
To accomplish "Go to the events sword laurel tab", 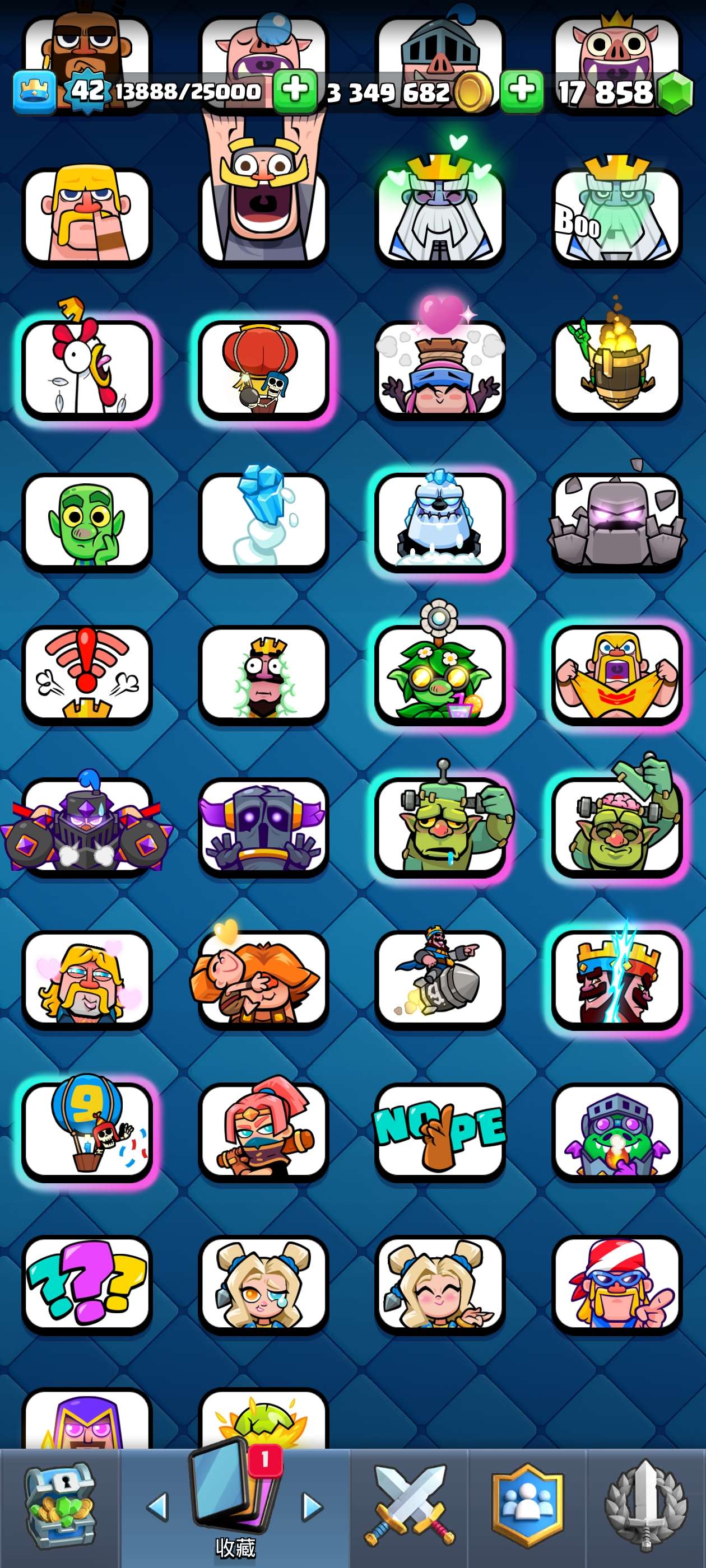I will (645, 1505).
